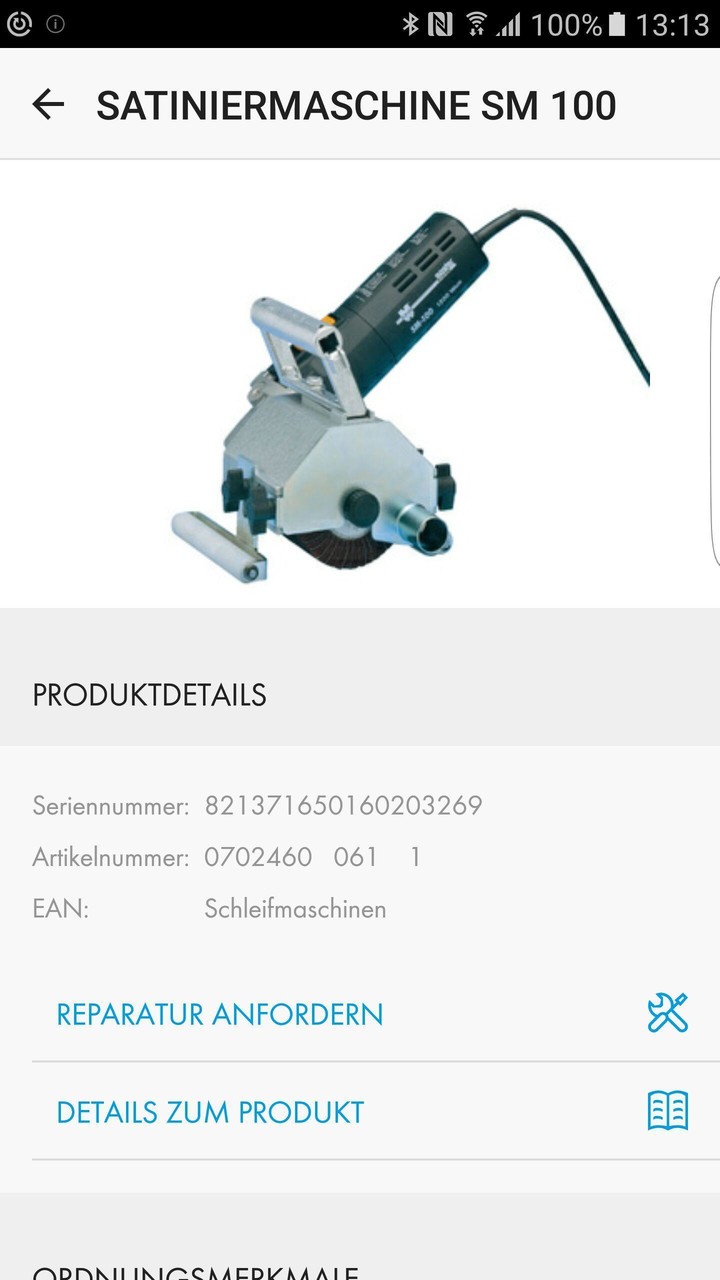Select the Seriennummer value
The width and height of the screenshot is (720, 1280).
tap(344, 804)
